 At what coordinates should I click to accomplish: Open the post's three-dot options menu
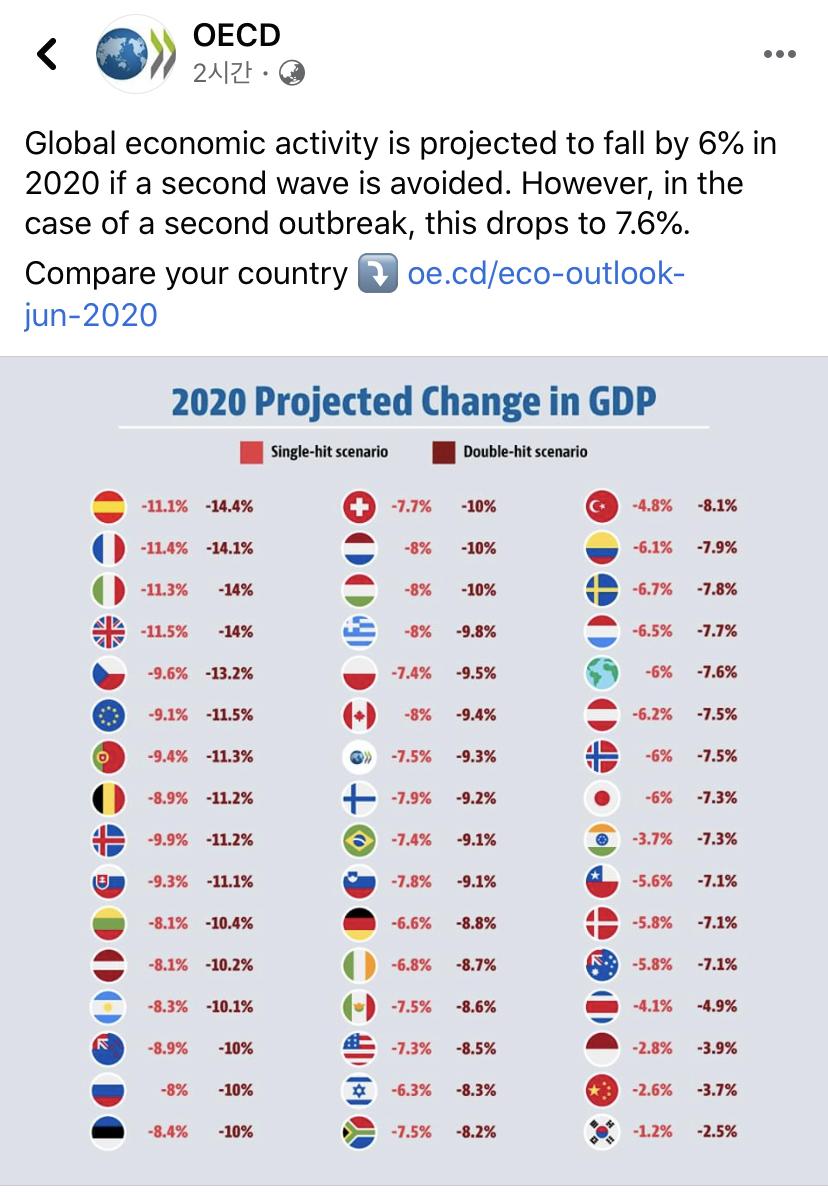click(x=779, y=54)
